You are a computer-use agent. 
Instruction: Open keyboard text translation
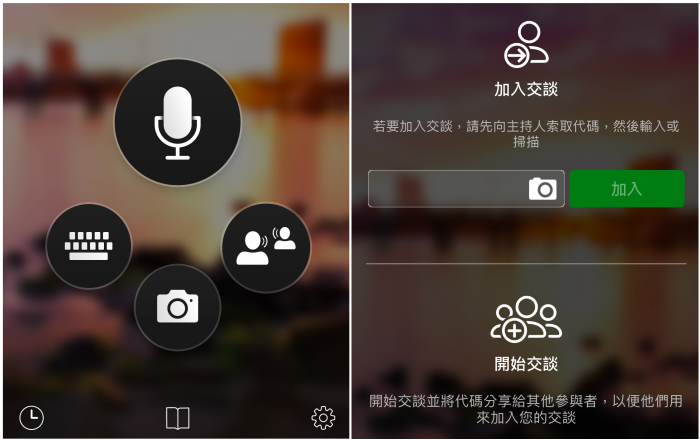coord(89,245)
